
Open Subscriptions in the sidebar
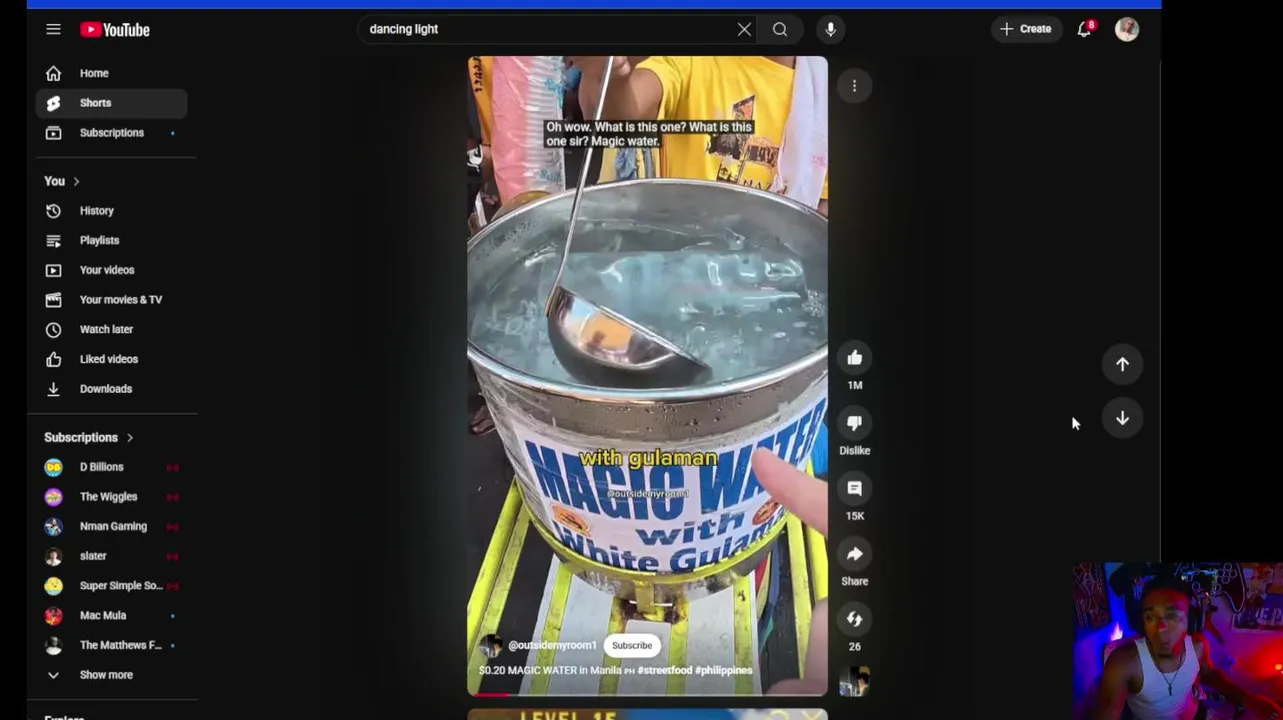point(111,132)
